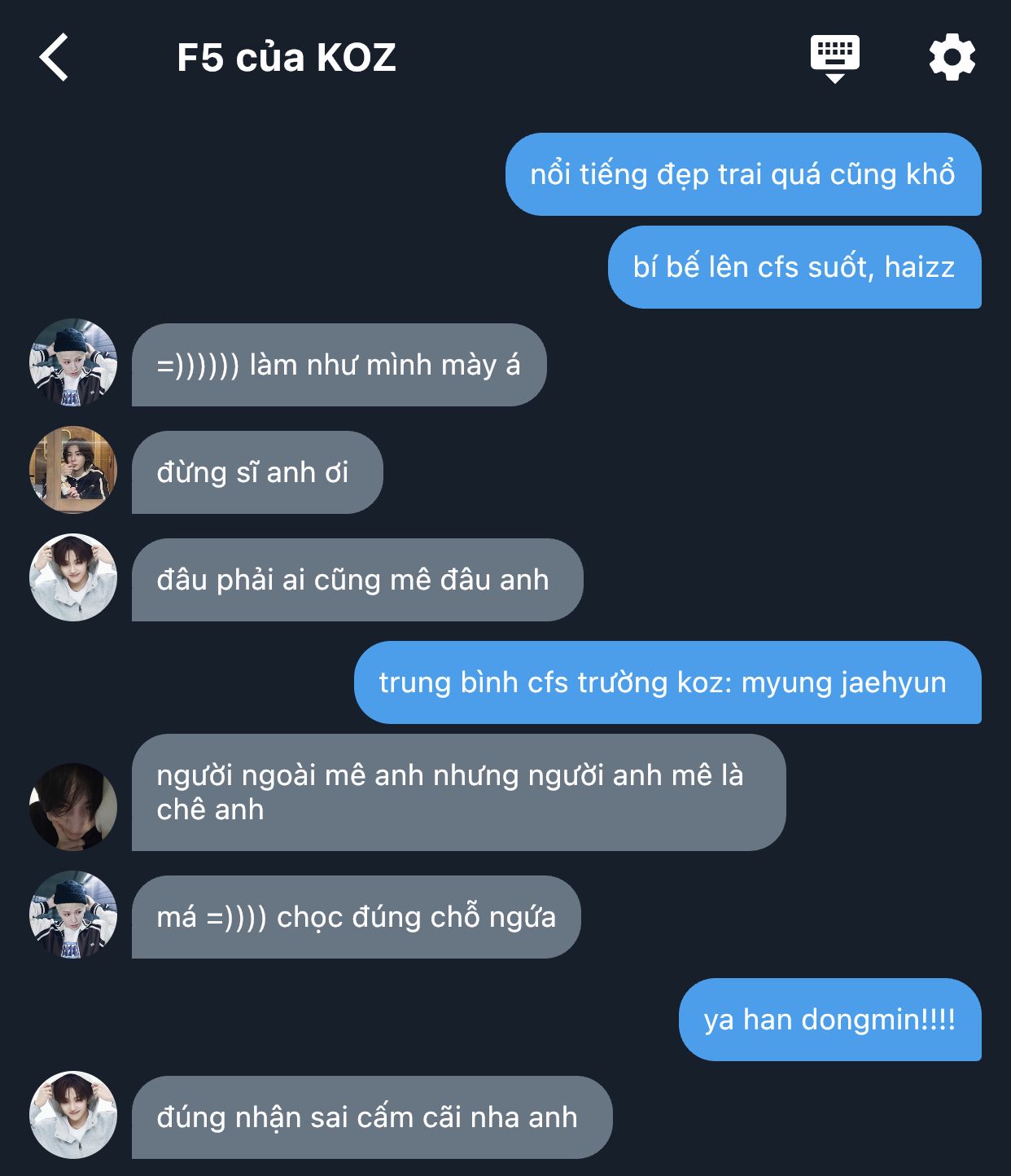The height and width of the screenshot is (1176, 1011).
Task: Open avatar next to 'làm như mình mày á'
Action: [x=73, y=362]
